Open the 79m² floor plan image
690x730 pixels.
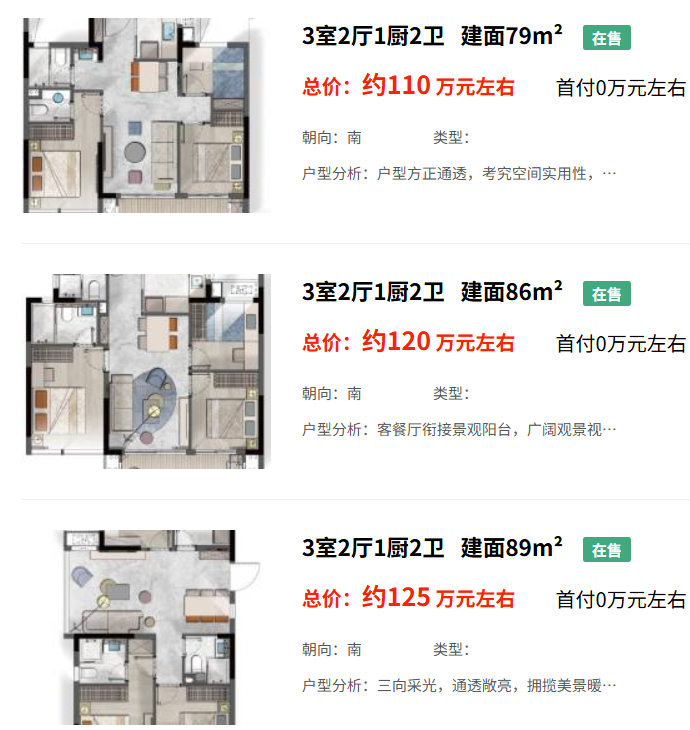click(146, 115)
